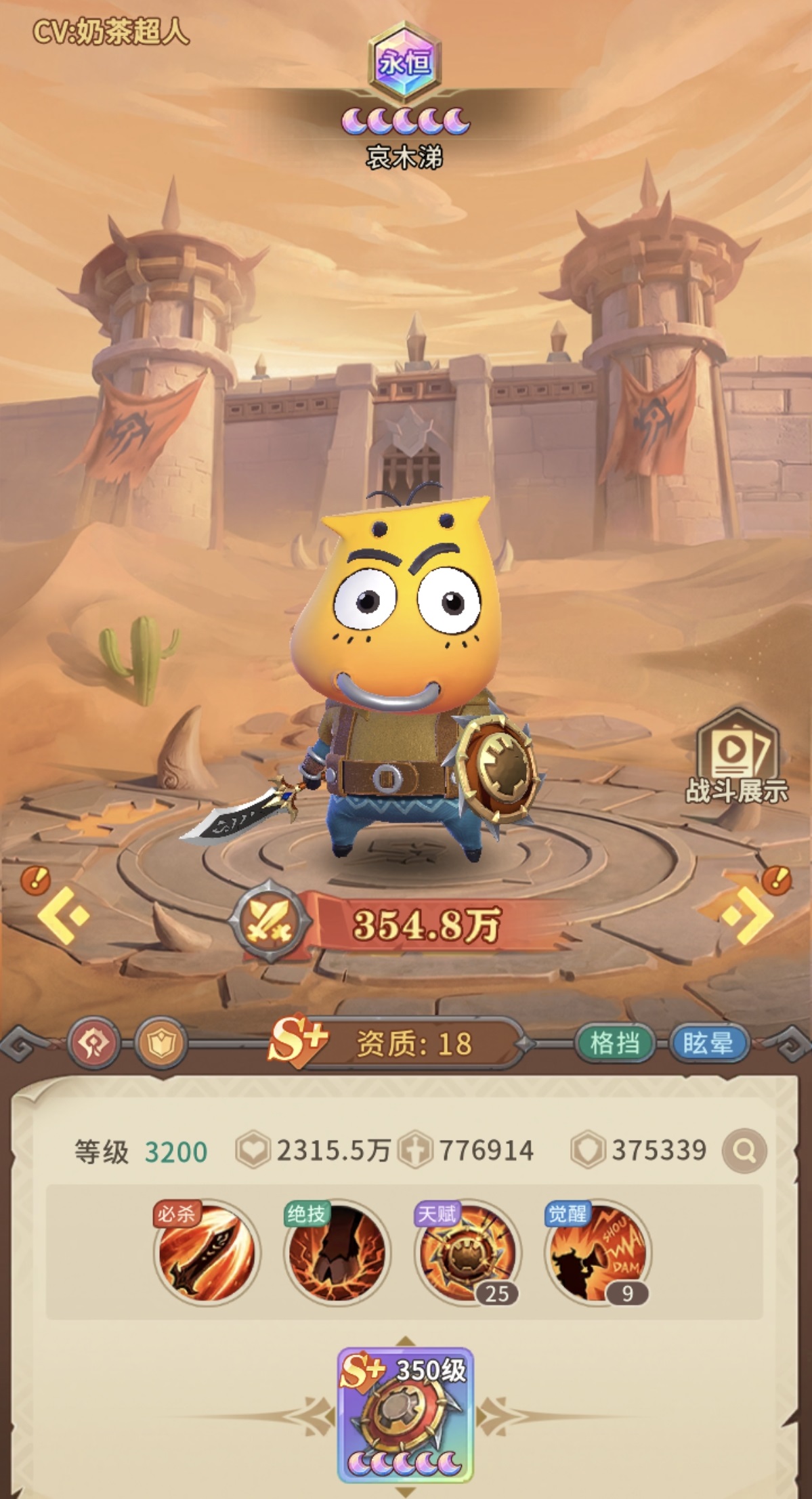Tap the 永恒 rank badge
Image resolution: width=812 pixels, height=1499 pixels.
pos(405,62)
